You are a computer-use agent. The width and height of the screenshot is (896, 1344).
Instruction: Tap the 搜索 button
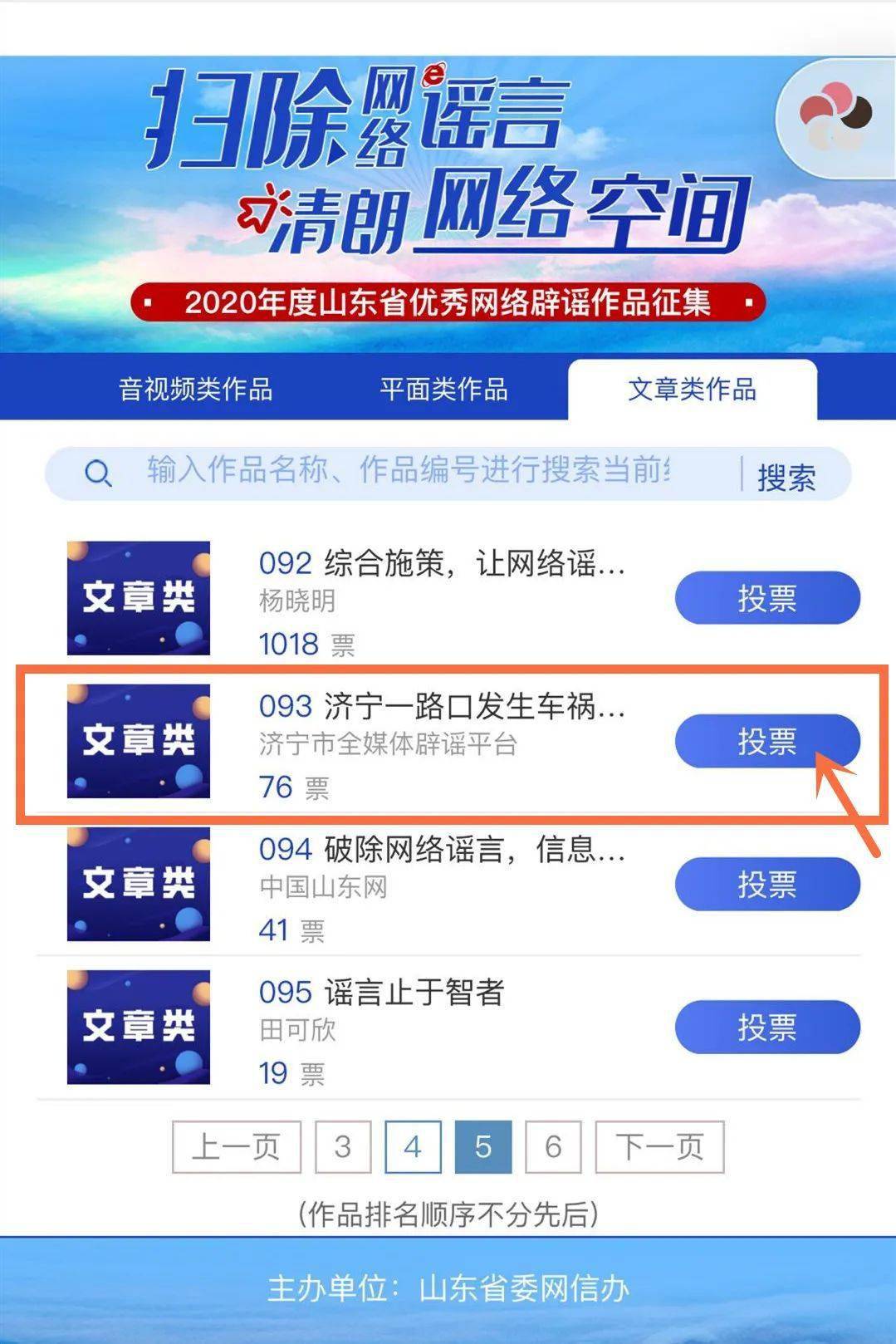point(786,477)
